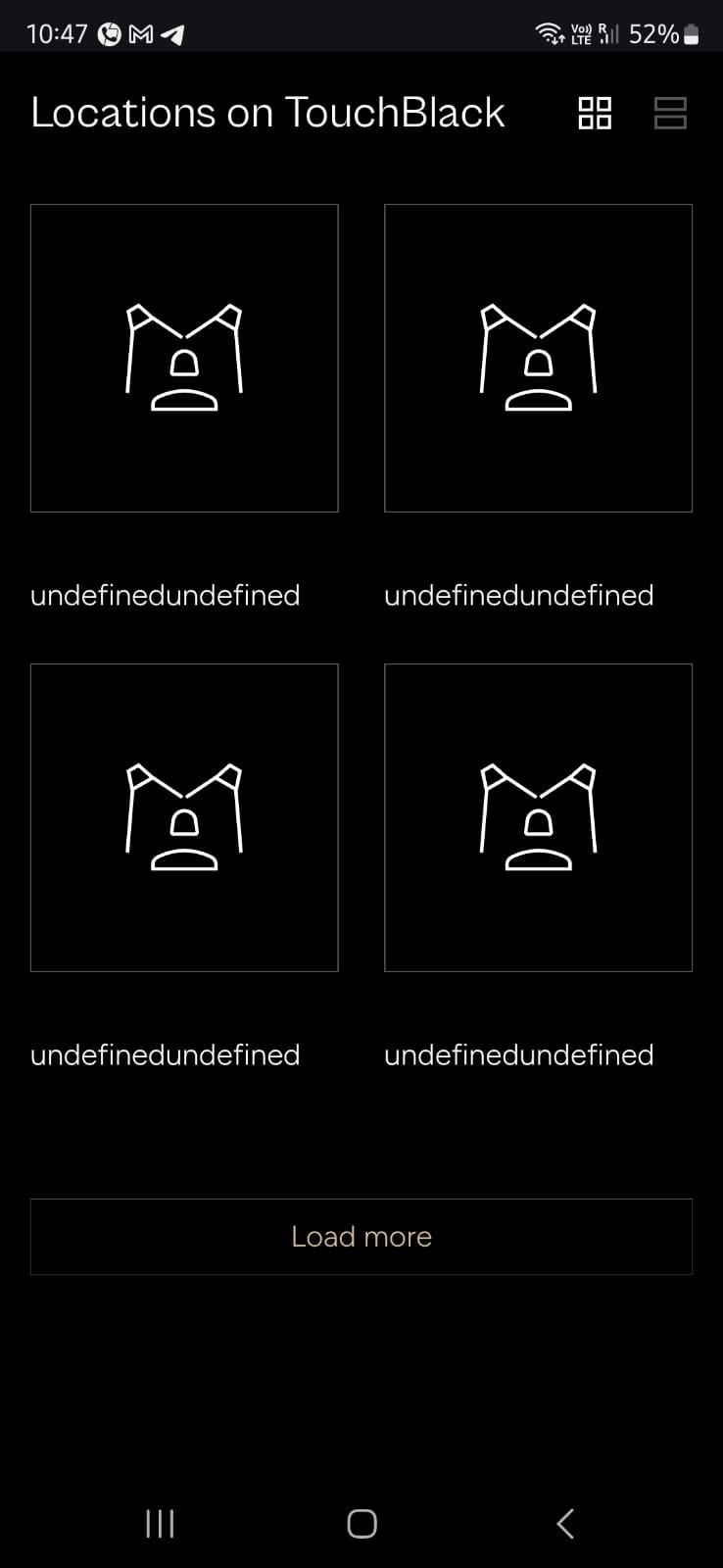Open the top-left location card
The width and height of the screenshot is (723, 1568).
tap(184, 358)
